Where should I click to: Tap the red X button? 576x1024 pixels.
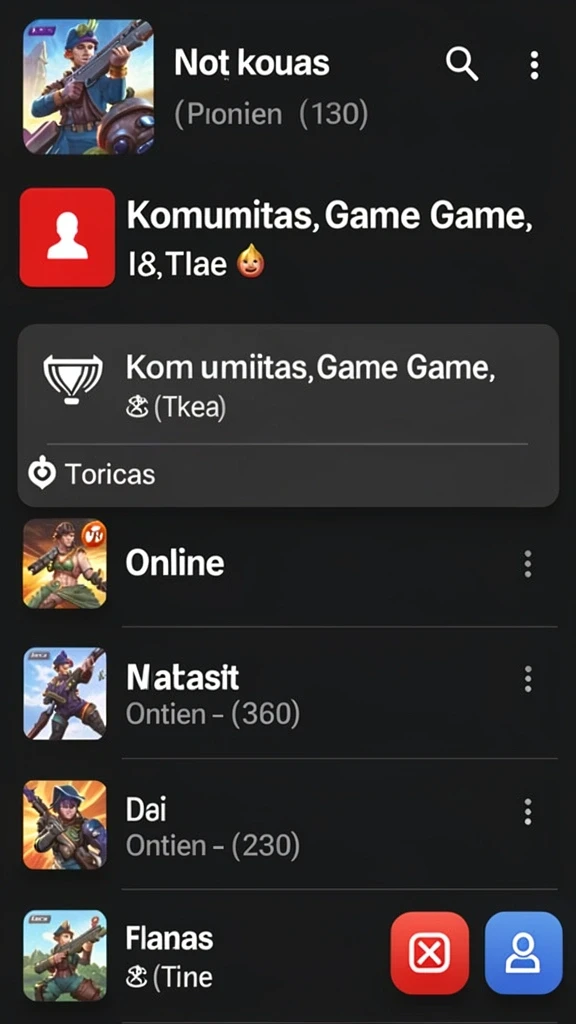click(430, 953)
